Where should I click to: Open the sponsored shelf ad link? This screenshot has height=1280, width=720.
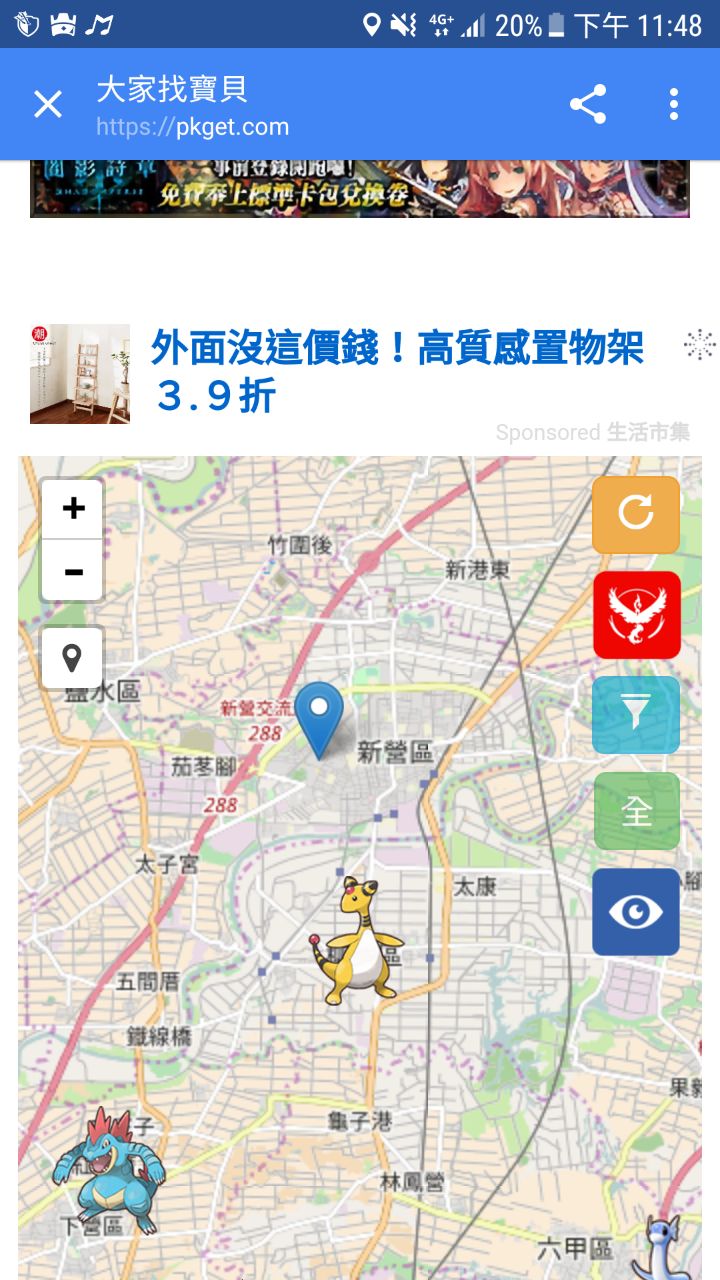[397, 372]
